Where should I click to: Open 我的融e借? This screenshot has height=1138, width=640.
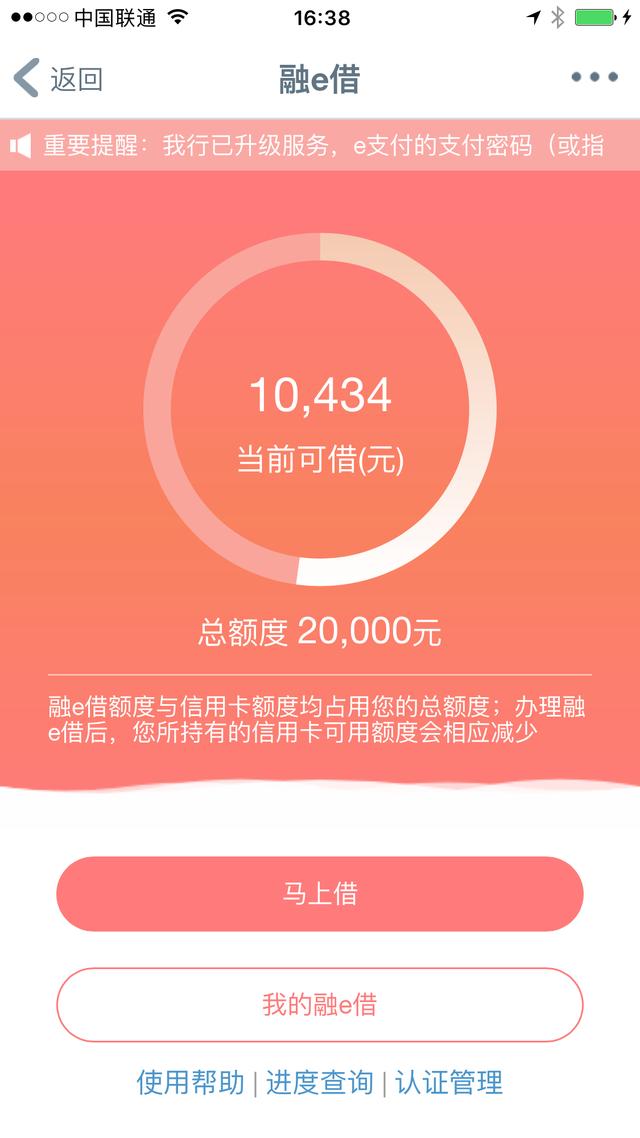tap(320, 1004)
